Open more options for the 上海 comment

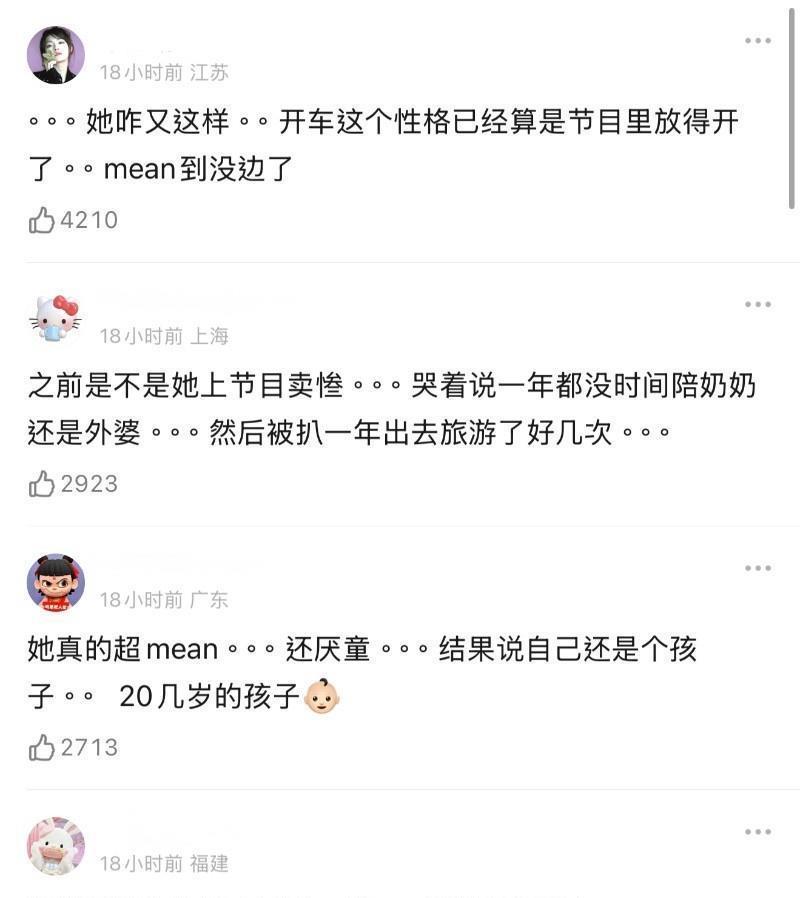click(757, 304)
